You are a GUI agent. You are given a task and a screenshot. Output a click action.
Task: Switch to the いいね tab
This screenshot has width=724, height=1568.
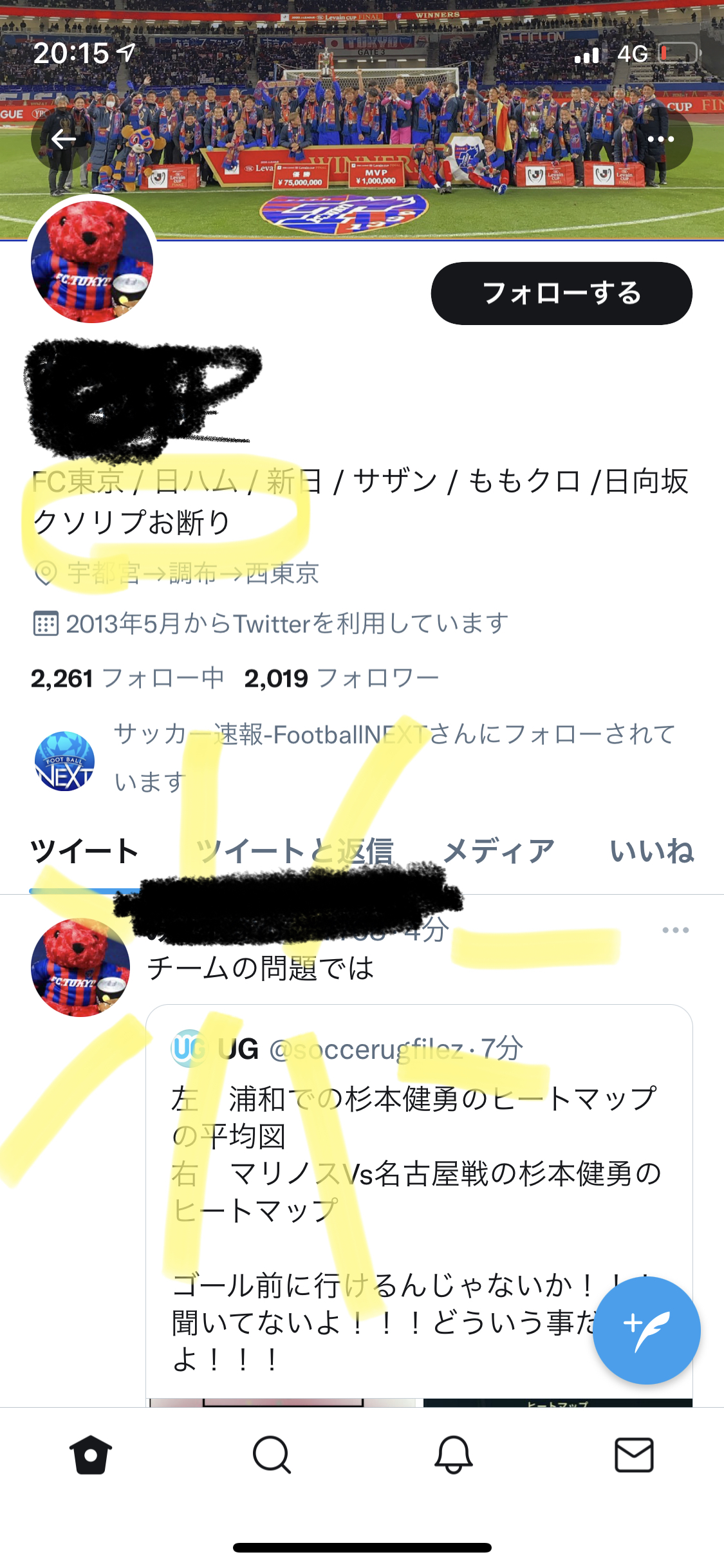[x=651, y=851]
